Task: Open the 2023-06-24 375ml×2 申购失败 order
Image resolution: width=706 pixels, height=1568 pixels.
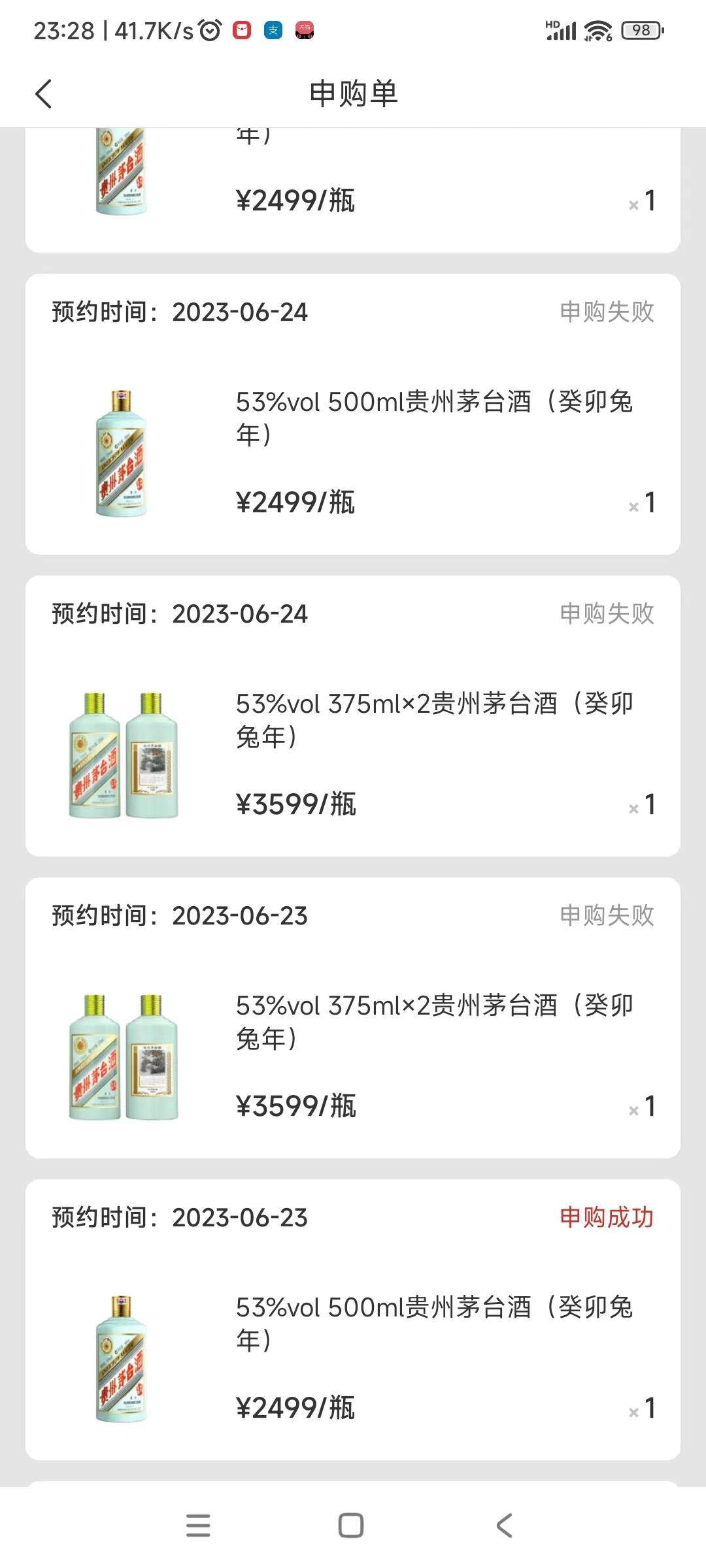Action: click(x=353, y=716)
